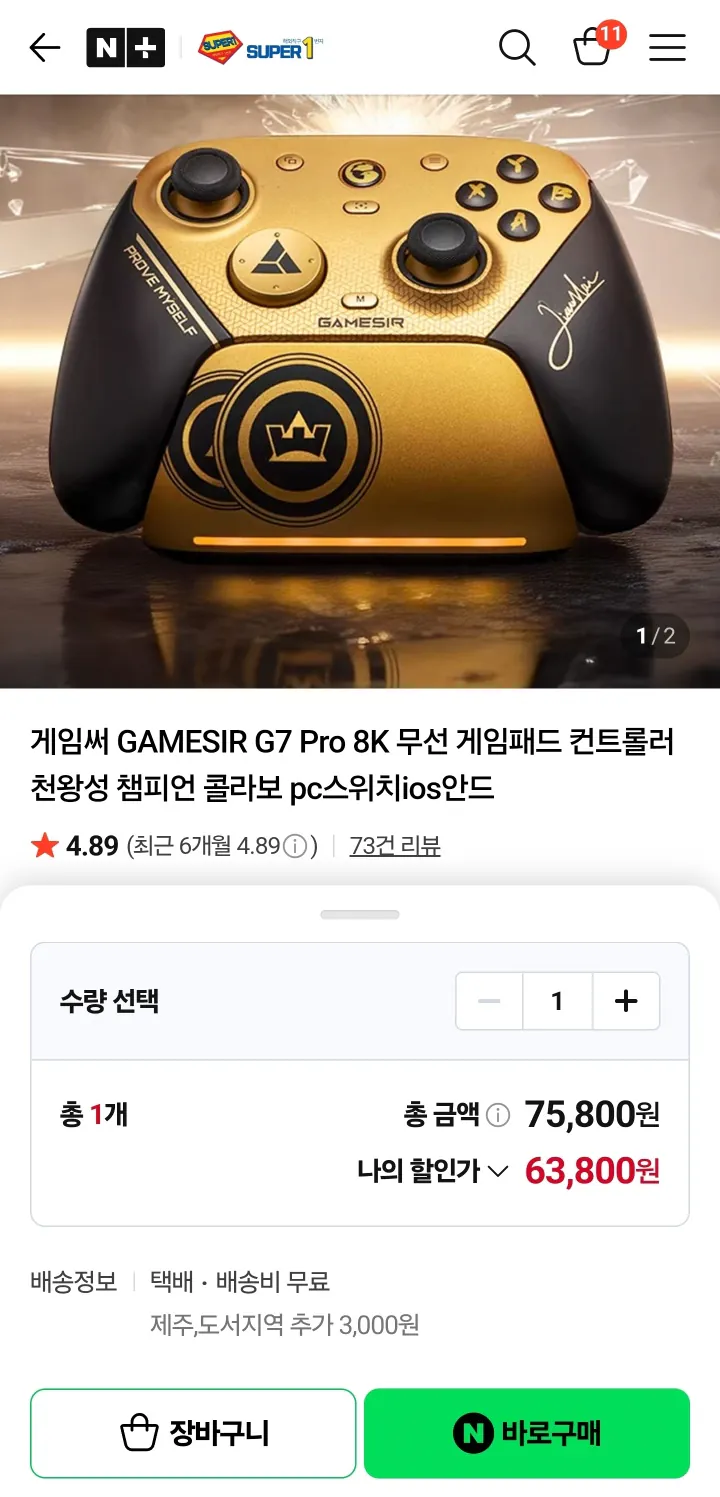Screen dimensions: 720x1497
Task: Buy now with the 바로구매 button
Action: [x=527, y=1433]
